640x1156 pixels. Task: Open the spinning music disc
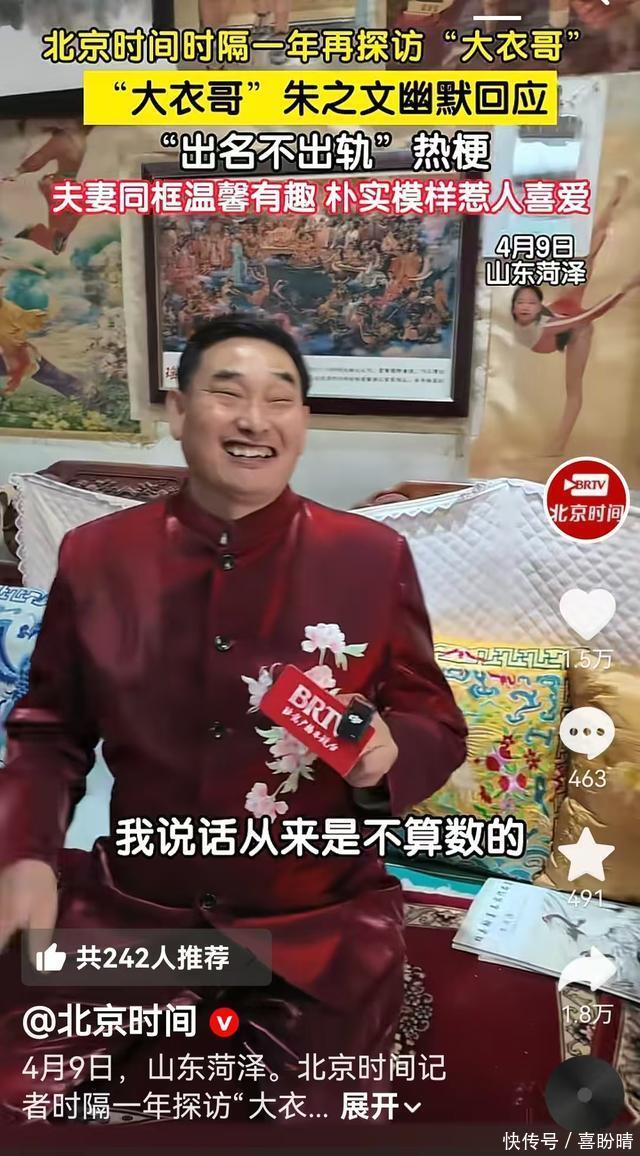coord(586,1092)
